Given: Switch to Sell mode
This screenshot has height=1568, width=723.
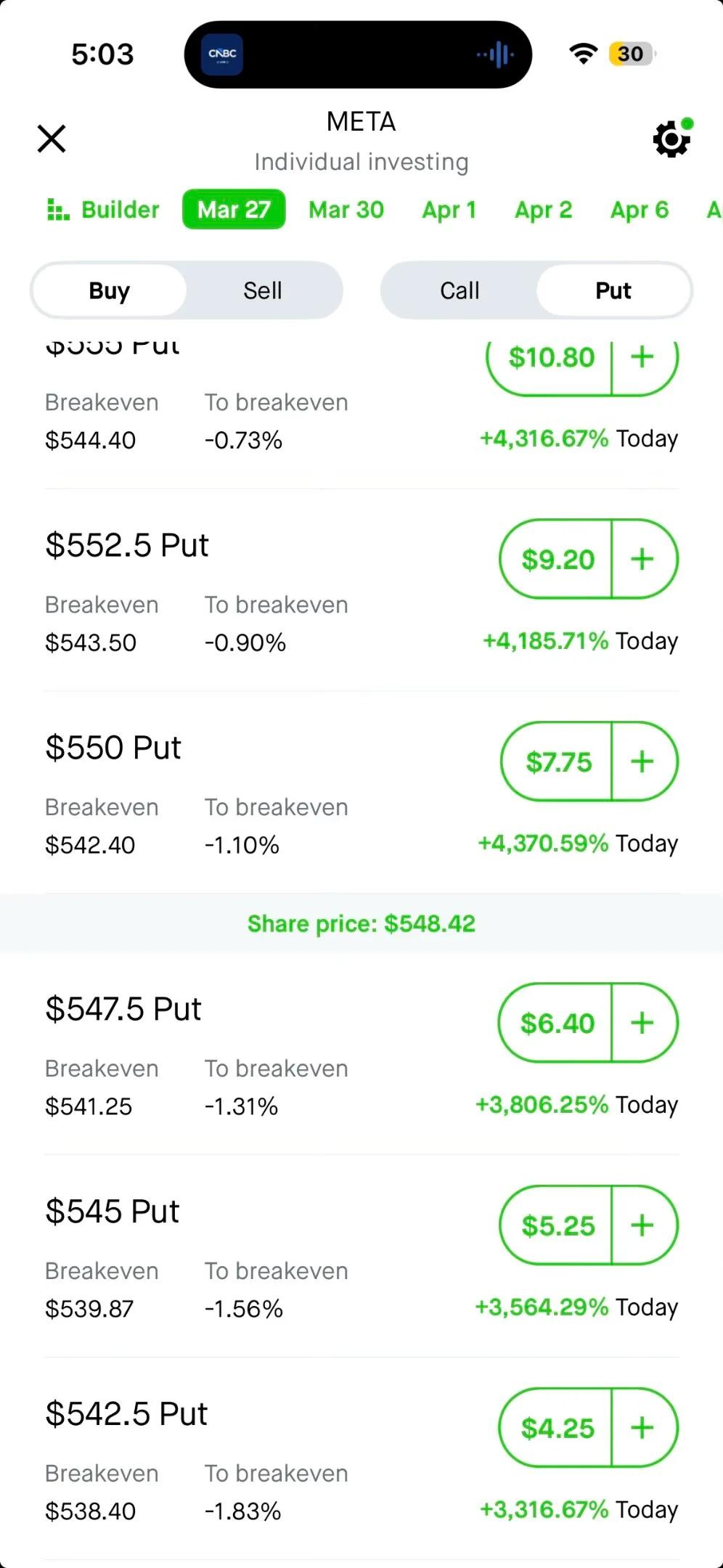Looking at the screenshot, I should 263,290.
